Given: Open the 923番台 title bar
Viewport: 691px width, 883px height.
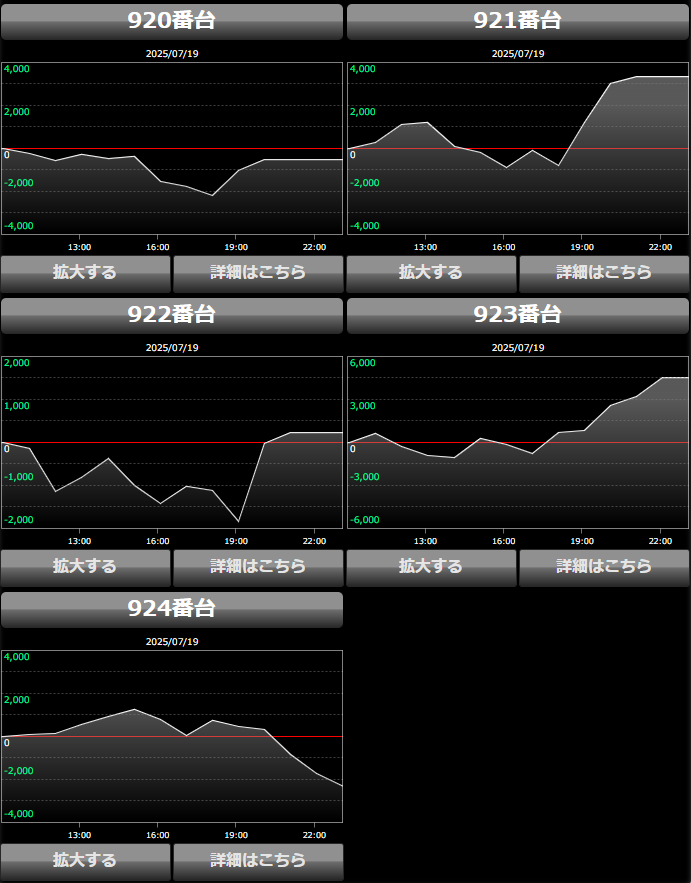Looking at the screenshot, I should pyautogui.click(x=518, y=315).
